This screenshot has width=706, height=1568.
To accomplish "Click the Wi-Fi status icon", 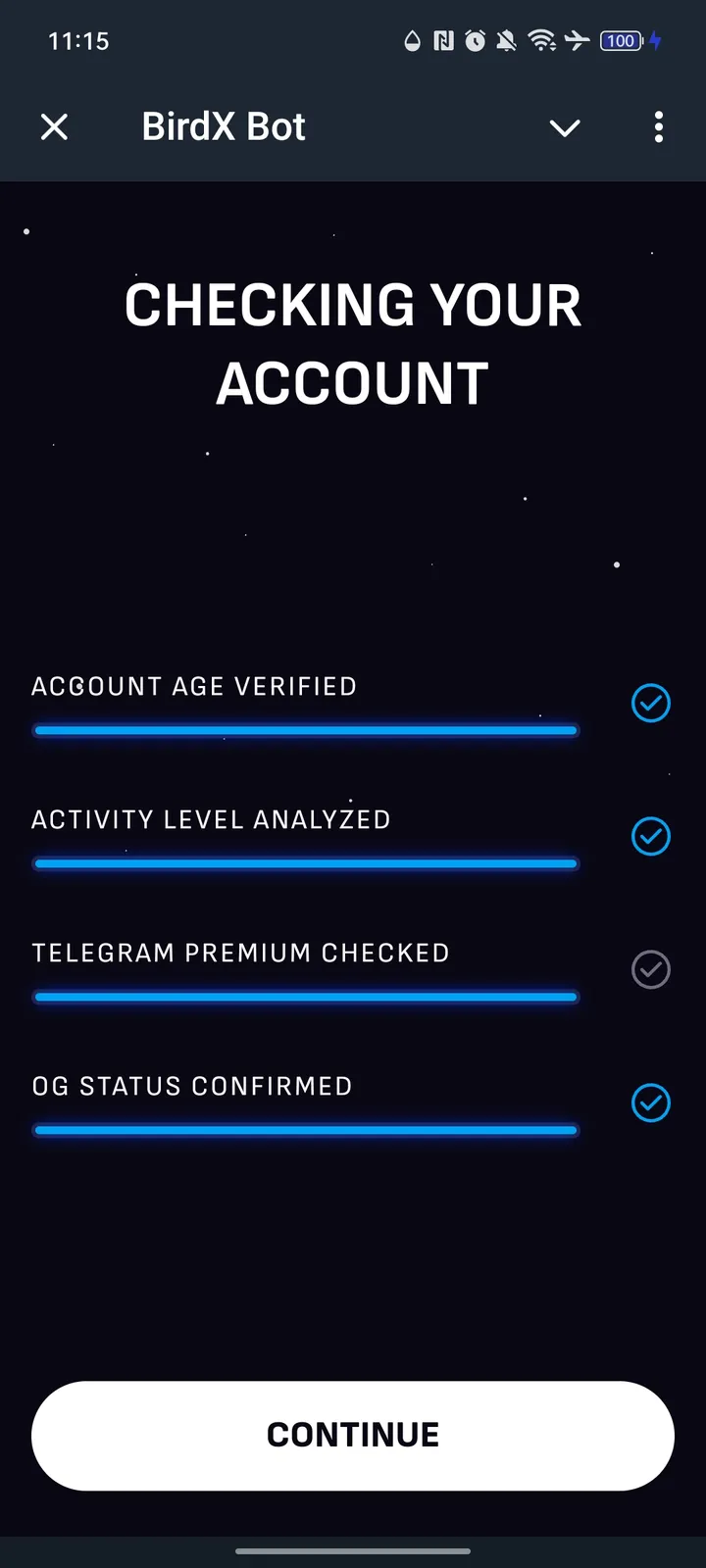I will tap(542, 41).
